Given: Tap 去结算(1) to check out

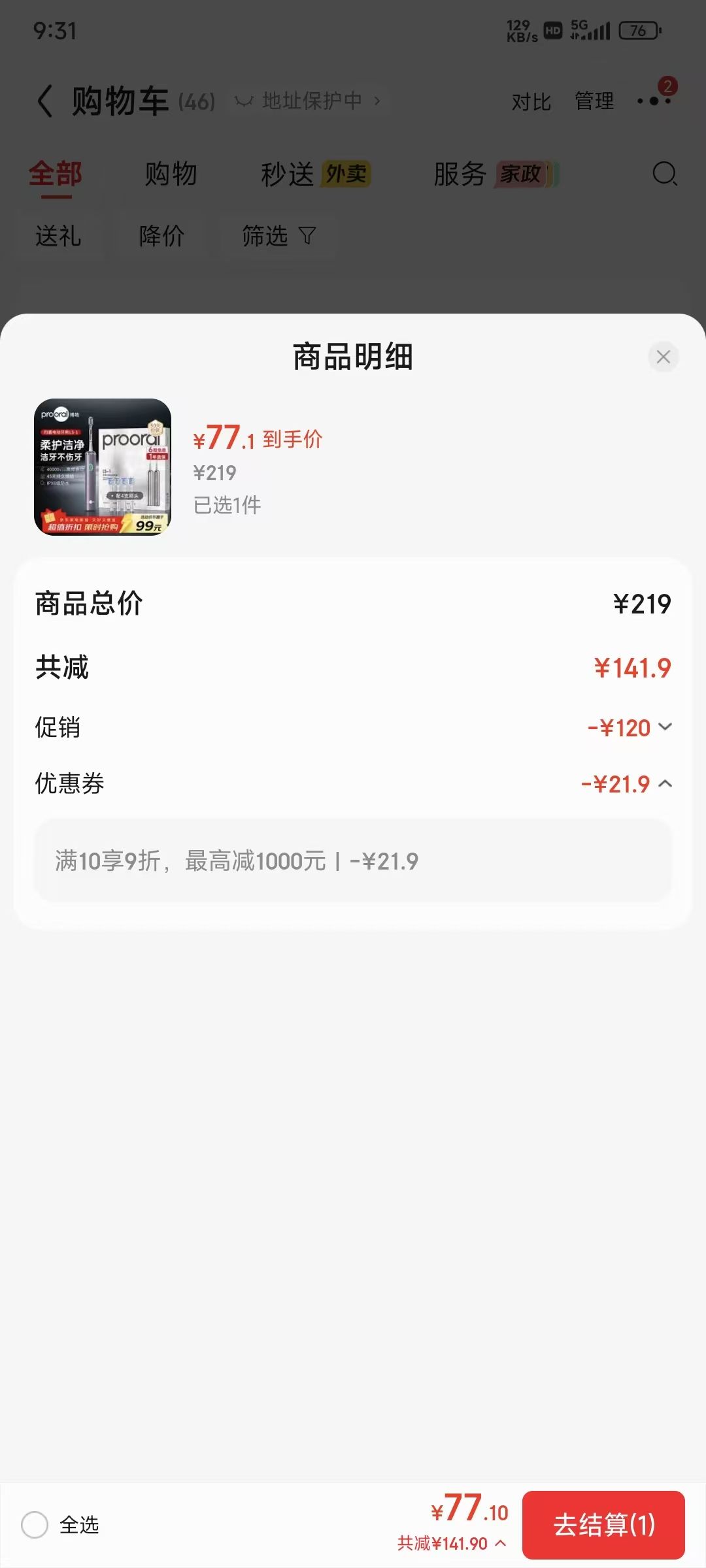Looking at the screenshot, I should (603, 1525).
